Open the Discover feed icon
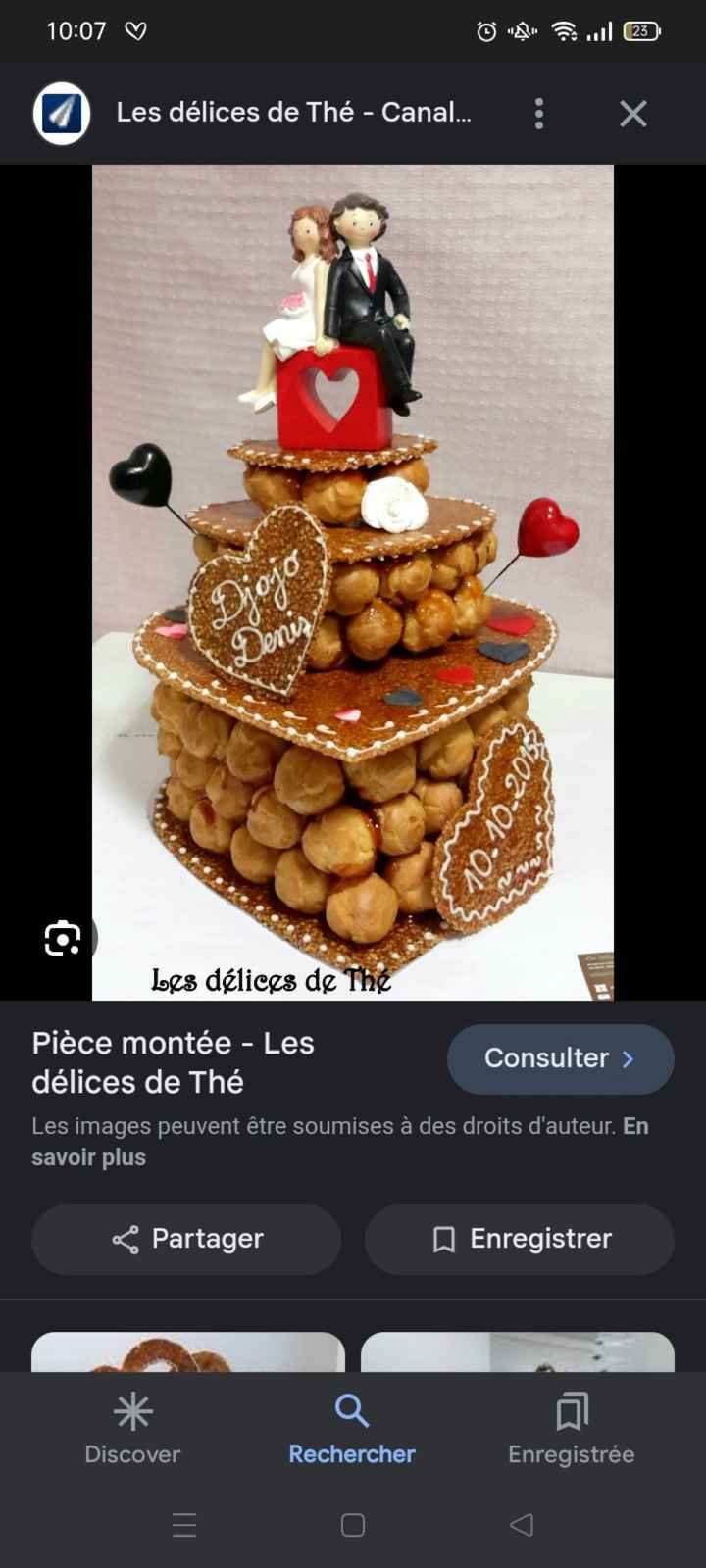Image resolution: width=706 pixels, height=1568 pixels. [x=131, y=1413]
